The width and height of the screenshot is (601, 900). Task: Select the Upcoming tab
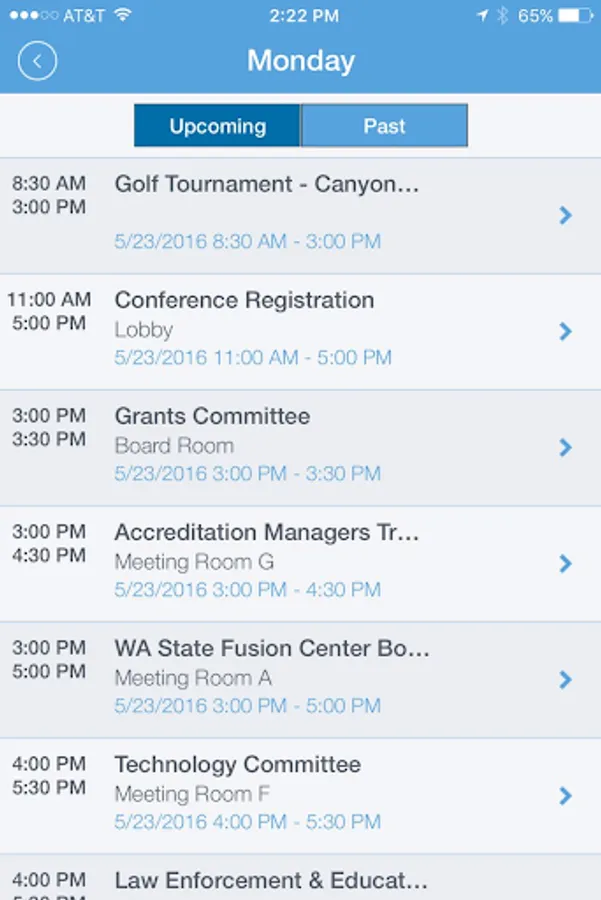[217, 126]
